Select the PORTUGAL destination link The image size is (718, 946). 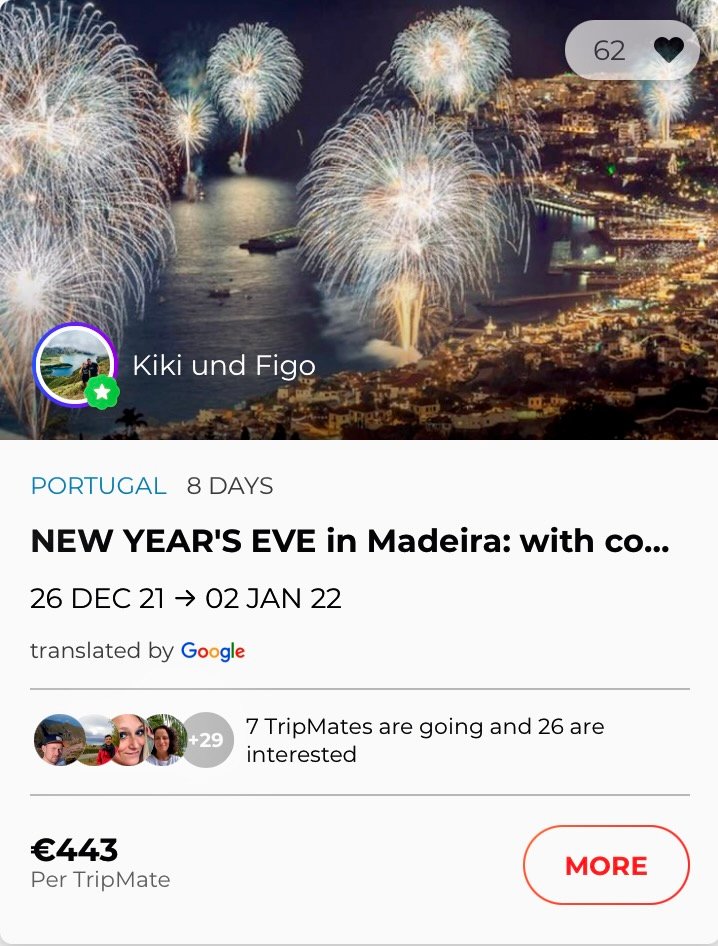tap(98, 486)
